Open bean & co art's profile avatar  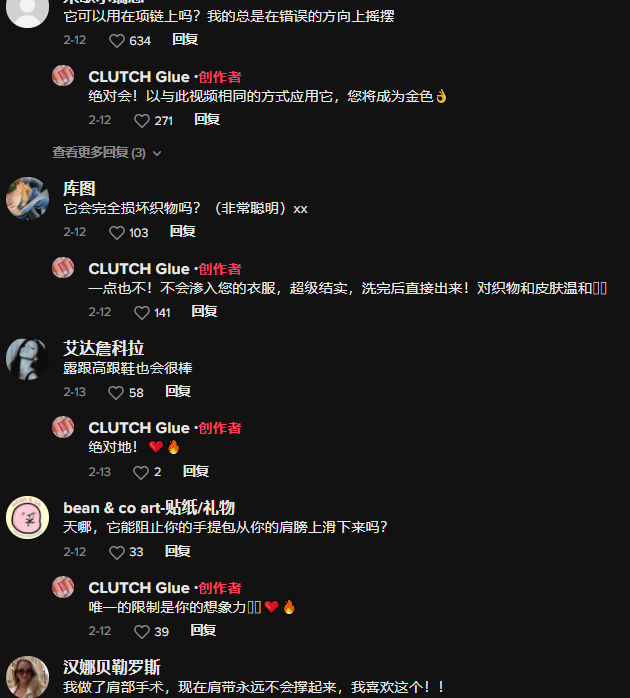28,518
